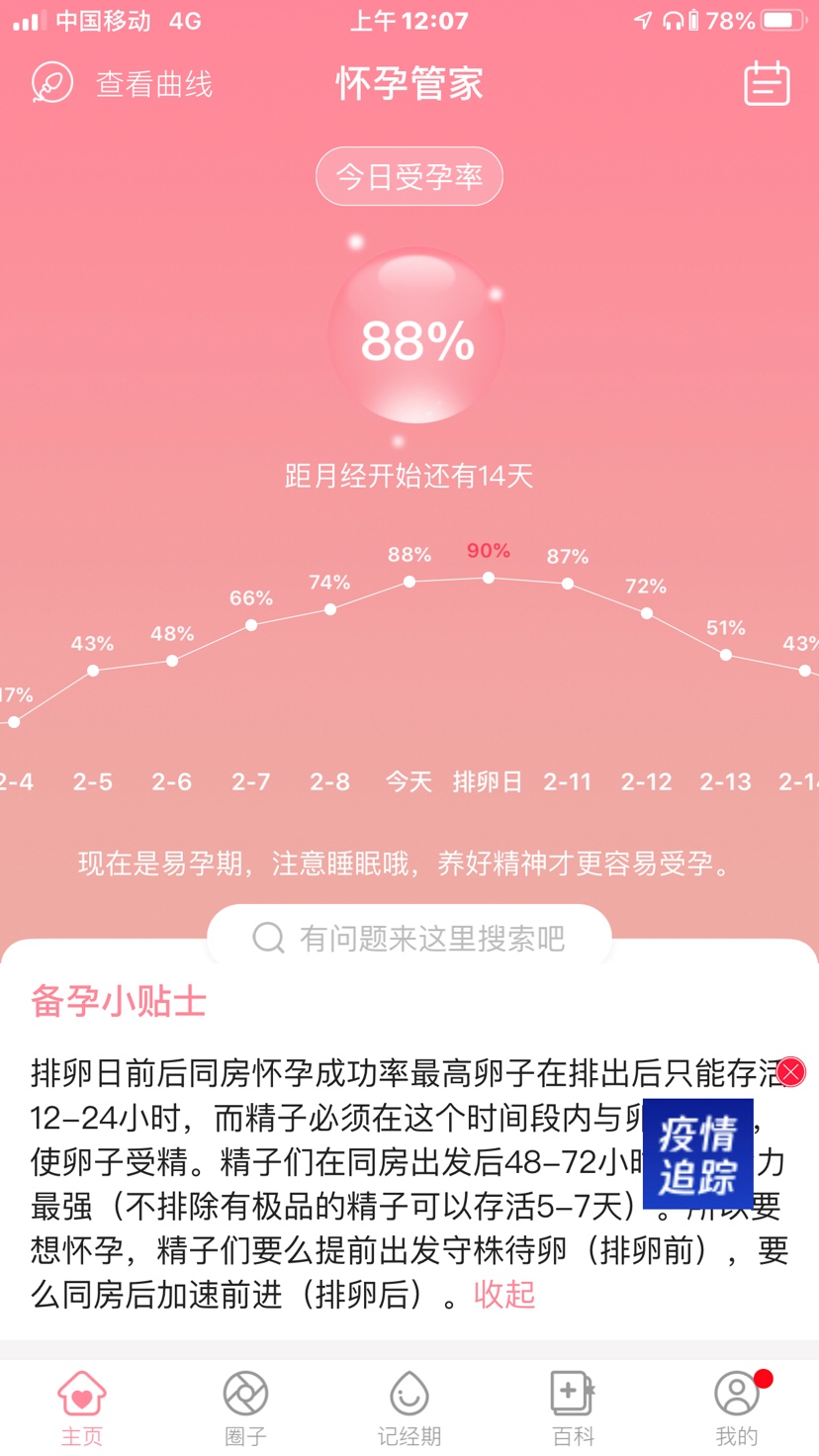819x1456 pixels.
Task: Open the 疫情追踪 floating banner
Action: tap(697, 1153)
